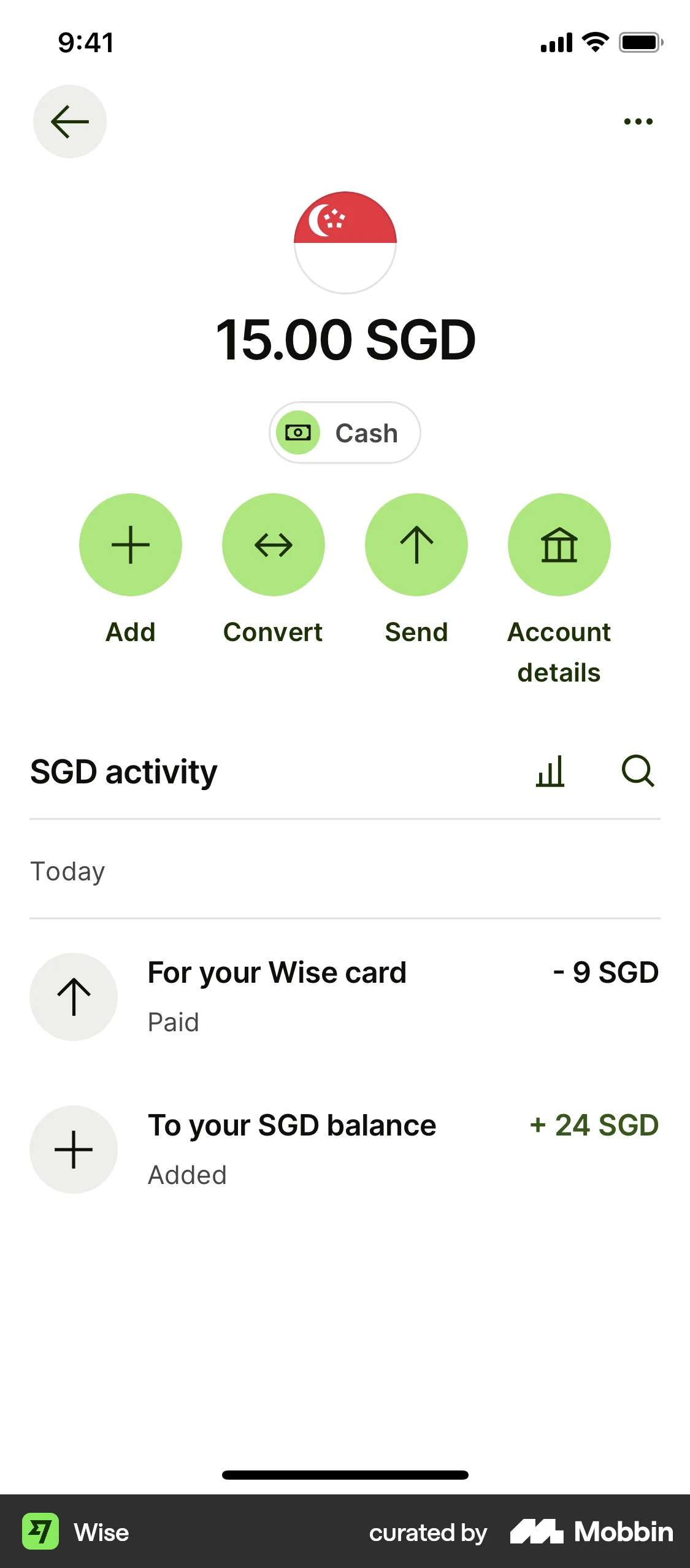Open the SGD activity statistics chart icon

tap(550, 772)
